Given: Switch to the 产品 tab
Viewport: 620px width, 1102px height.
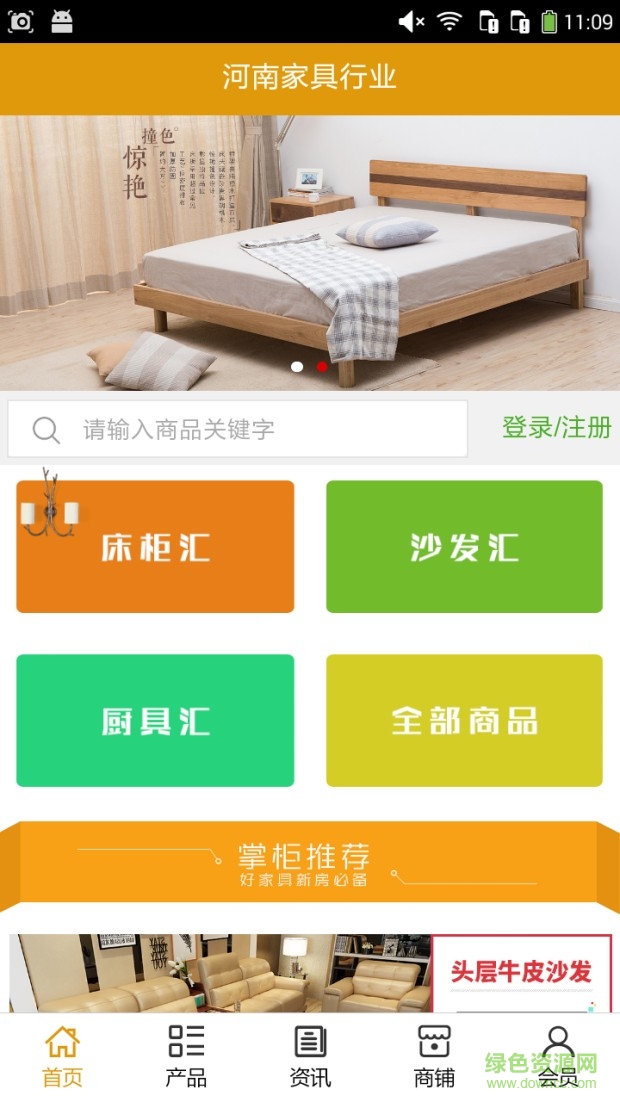Looking at the screenshot, I should (186, 1057).
